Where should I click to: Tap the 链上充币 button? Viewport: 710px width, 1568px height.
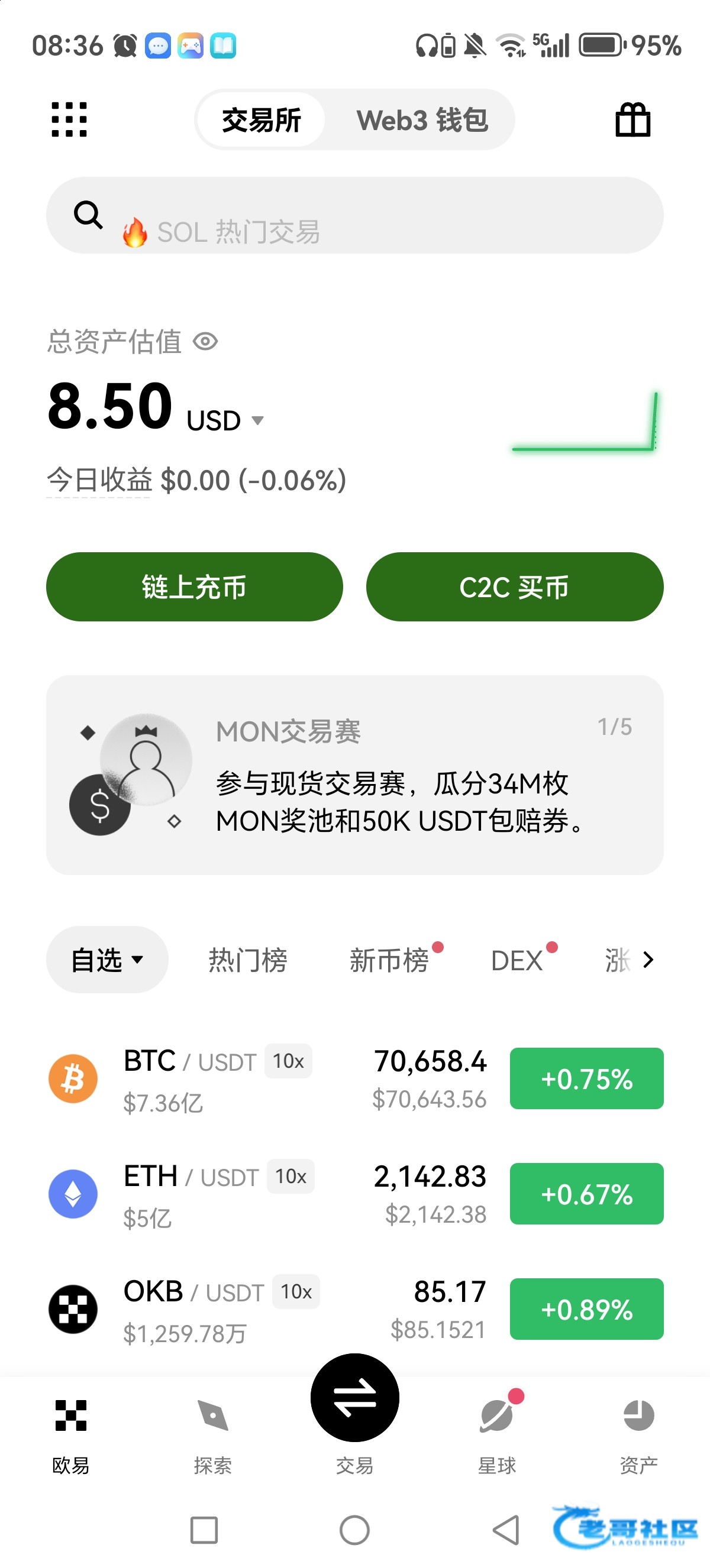point(194,587)
